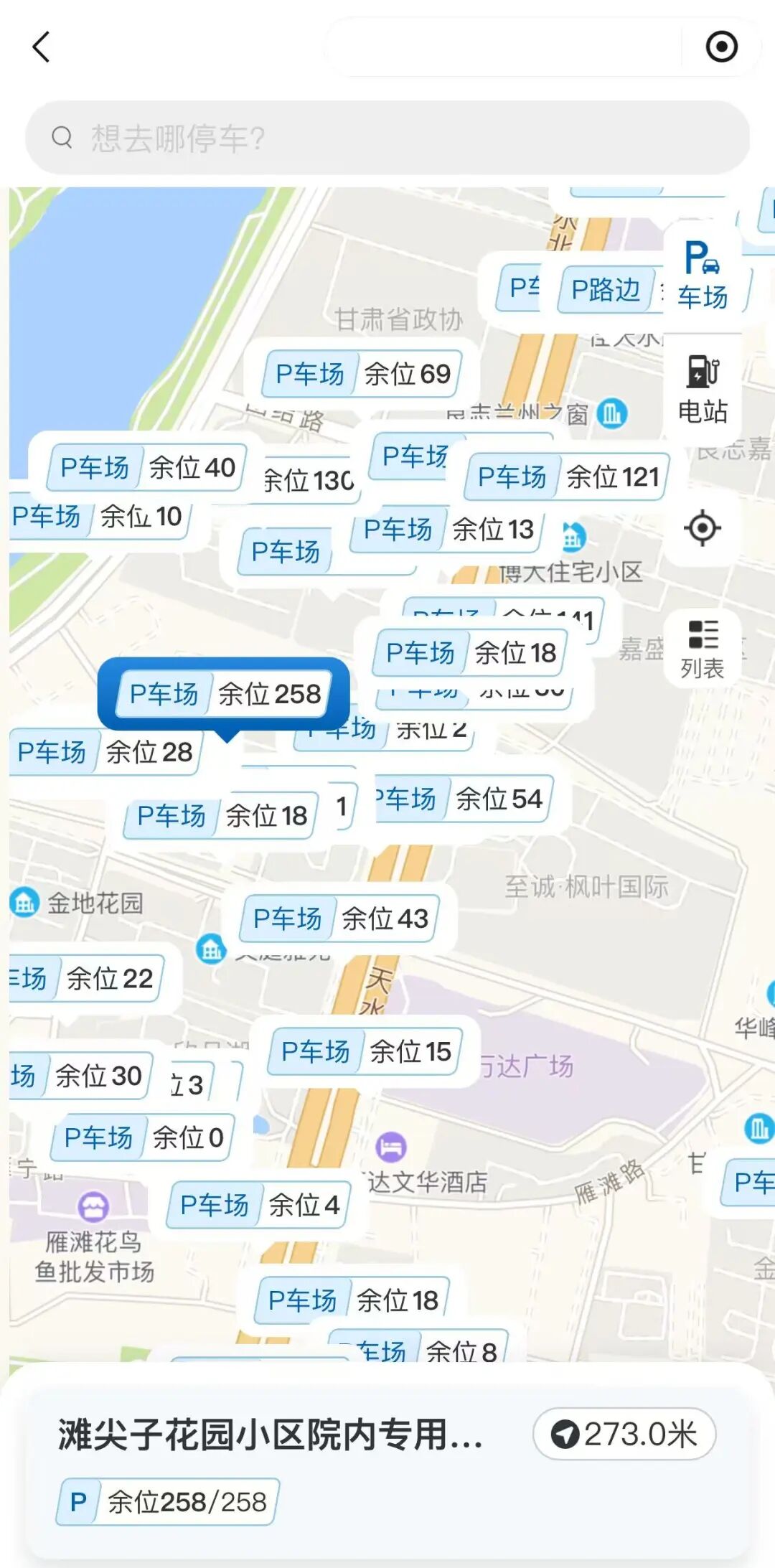Viewport: 775px width, 1568px height.
Task: Select the 车场 parking filter
Action: pos(702,276)
